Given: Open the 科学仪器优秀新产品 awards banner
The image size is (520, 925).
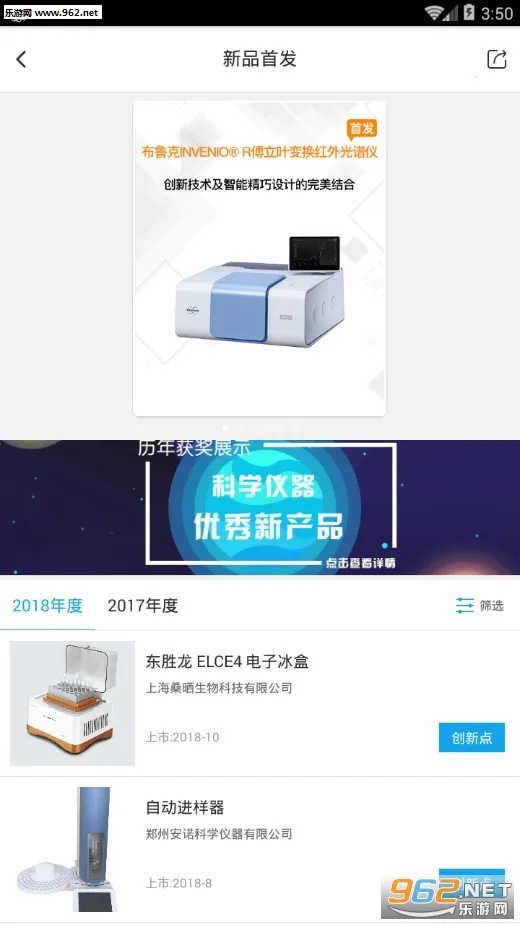Looking at the screenshot, I should (260, 507).
